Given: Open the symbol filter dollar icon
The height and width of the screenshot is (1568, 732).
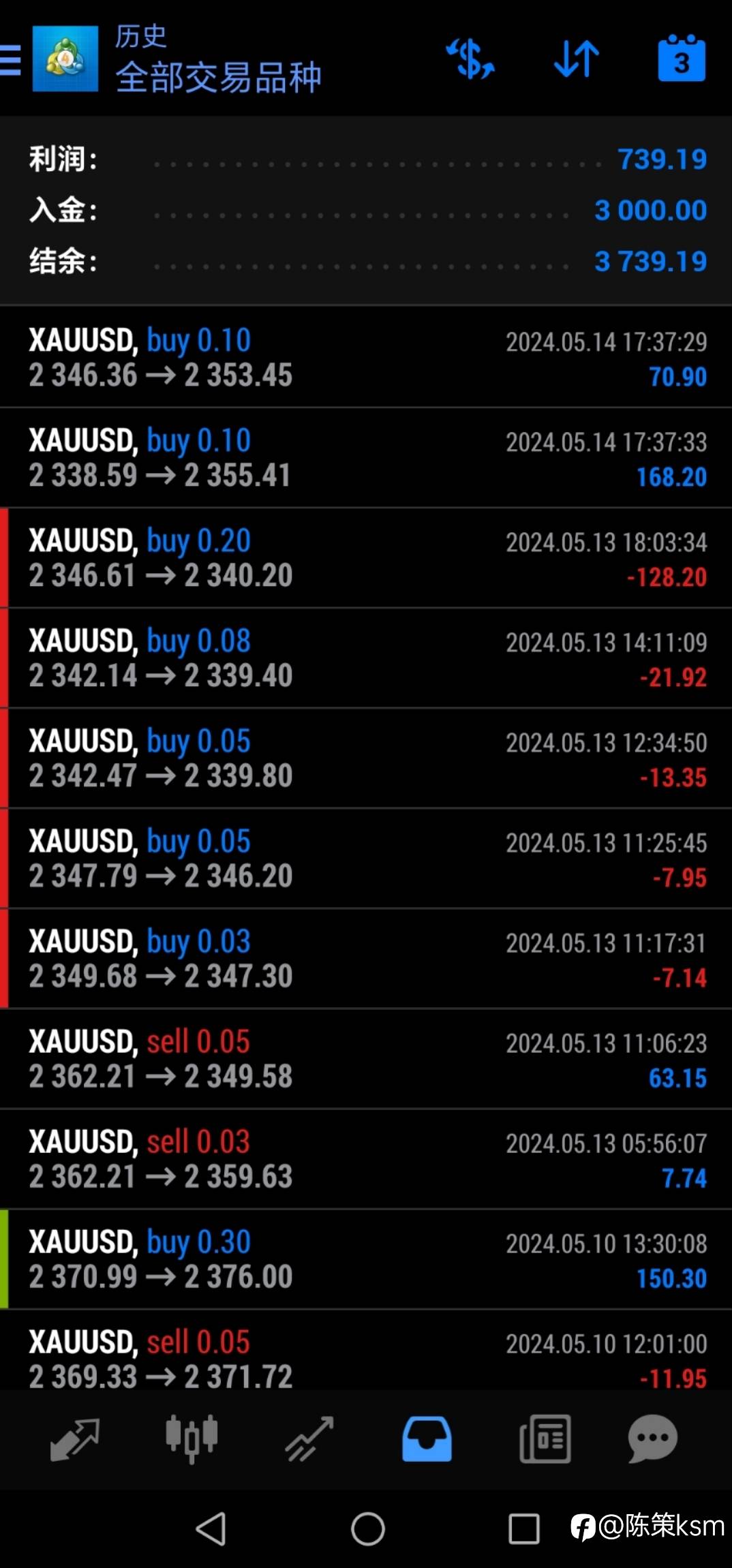Looking at the screenshot, I should tap(470, 59).
